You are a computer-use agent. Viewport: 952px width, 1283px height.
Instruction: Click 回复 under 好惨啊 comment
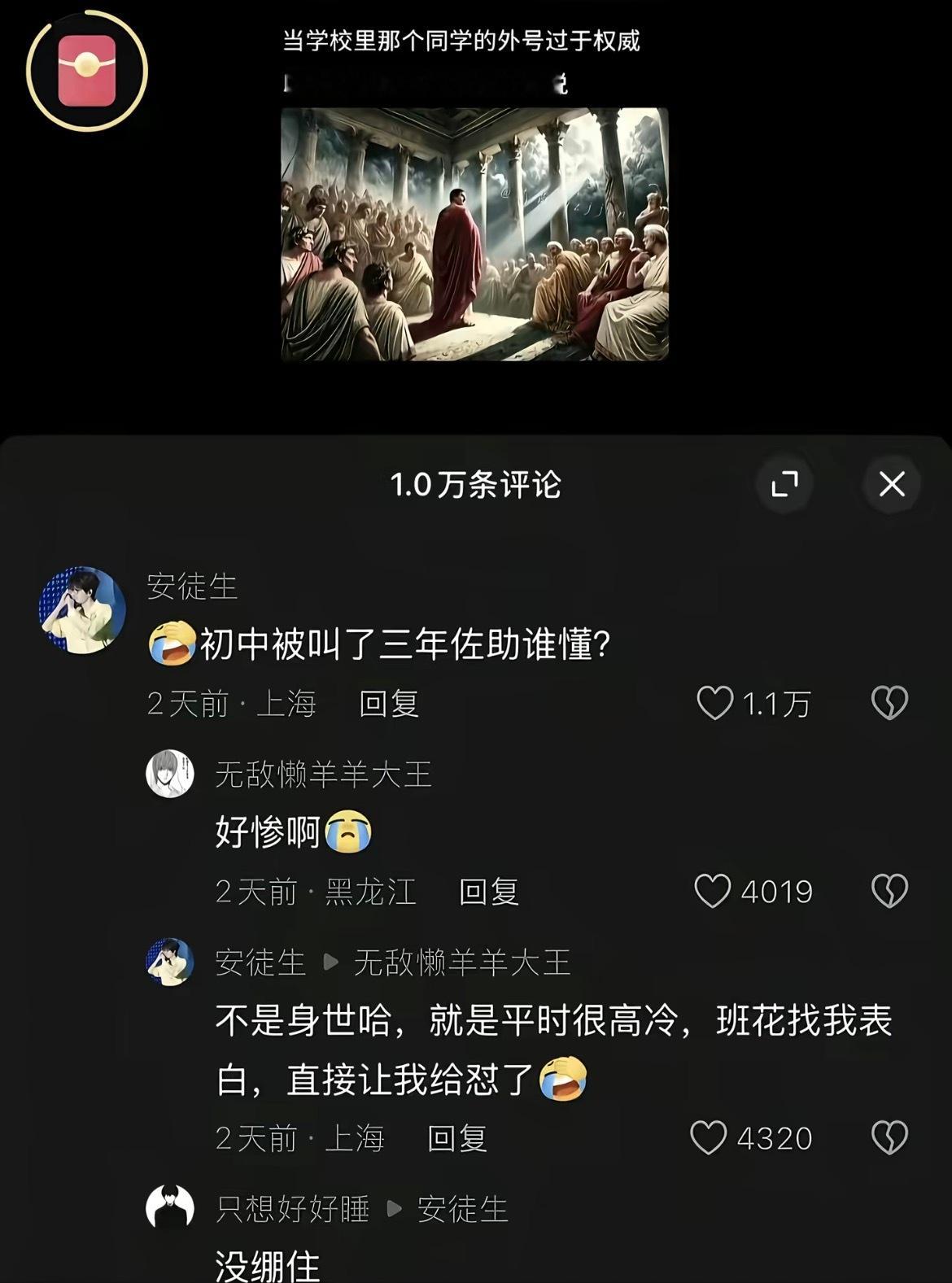[x=488, y=892]
